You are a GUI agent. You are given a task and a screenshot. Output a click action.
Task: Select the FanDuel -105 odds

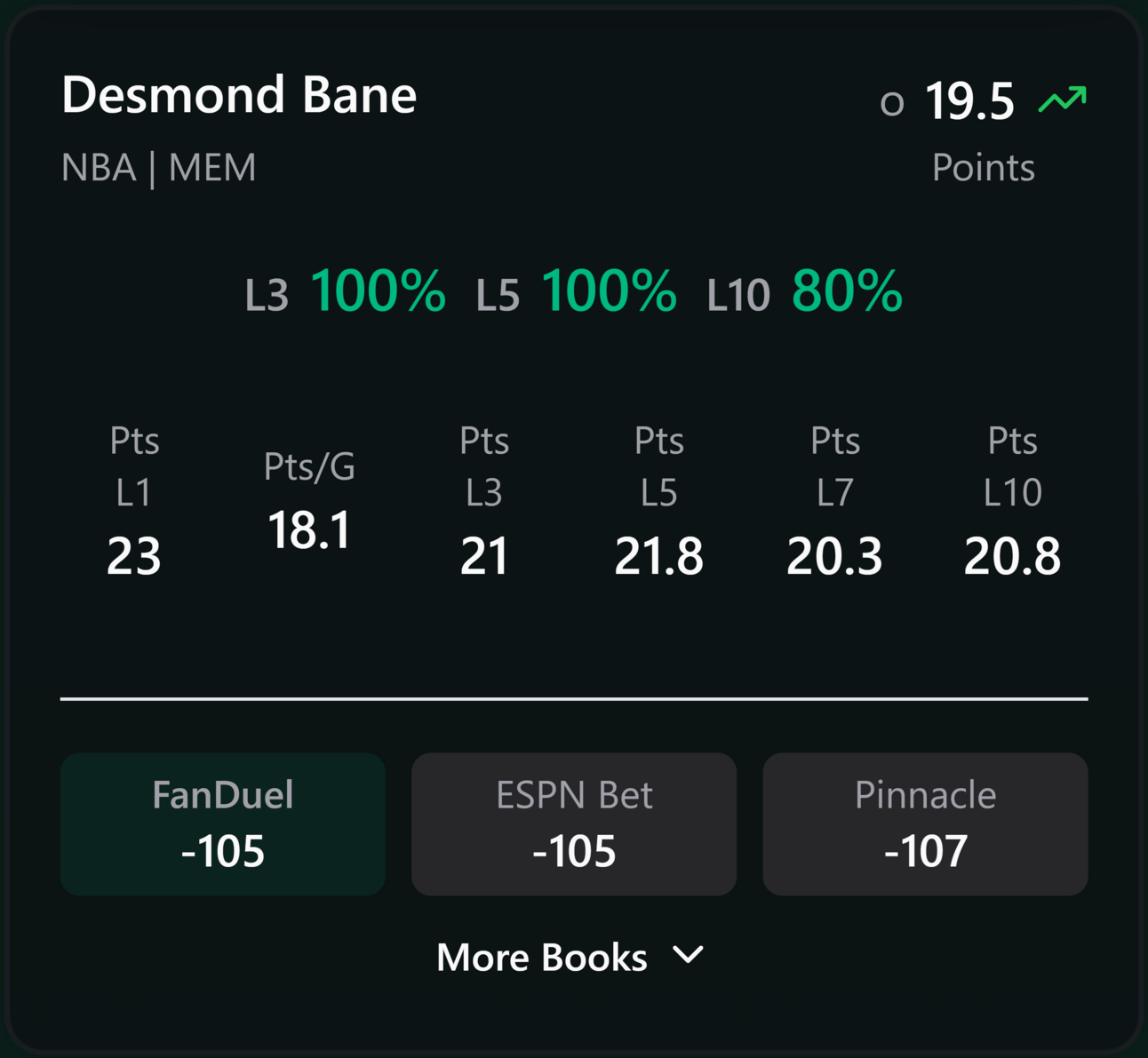pyautogui.click(x=222, y=823)
